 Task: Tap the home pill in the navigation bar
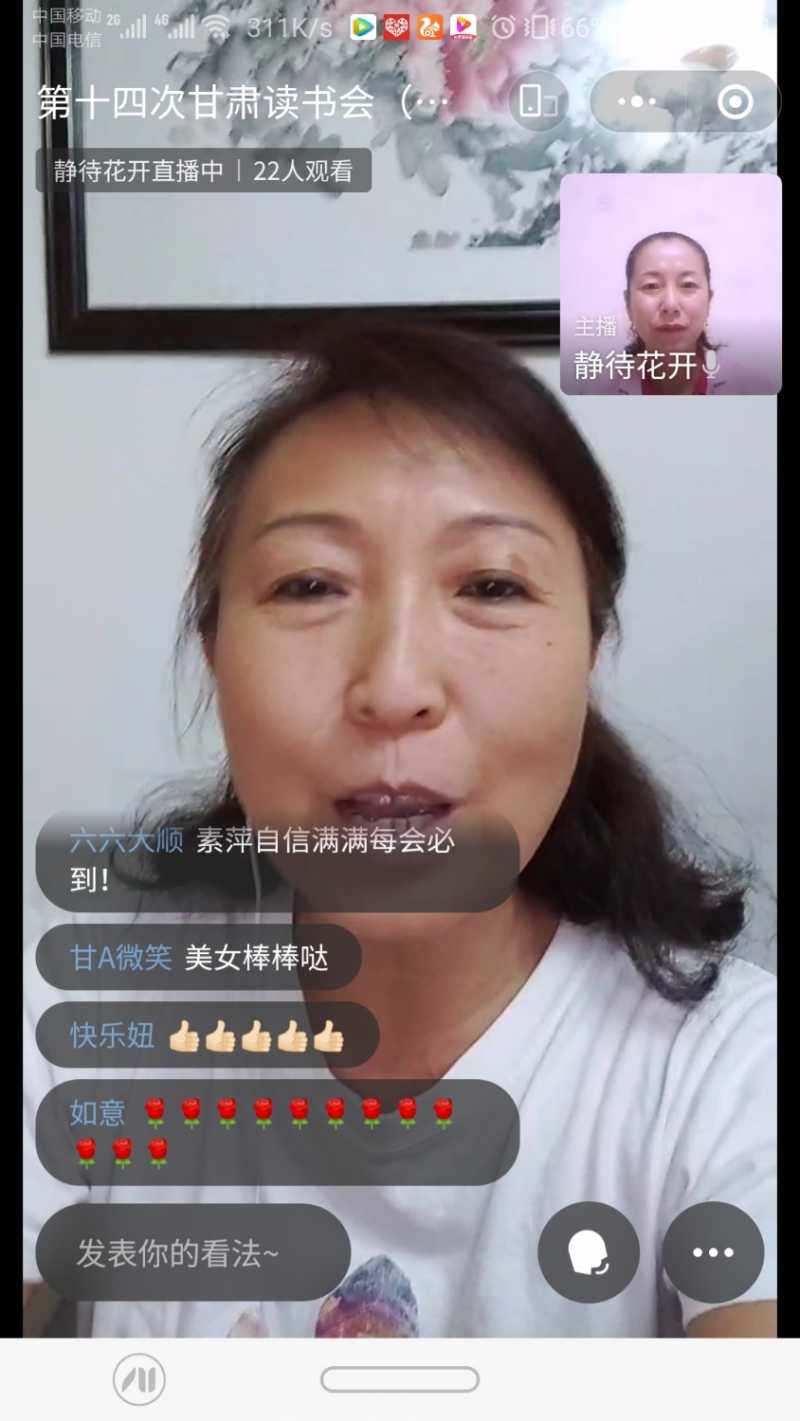(x=400, y=1380)
